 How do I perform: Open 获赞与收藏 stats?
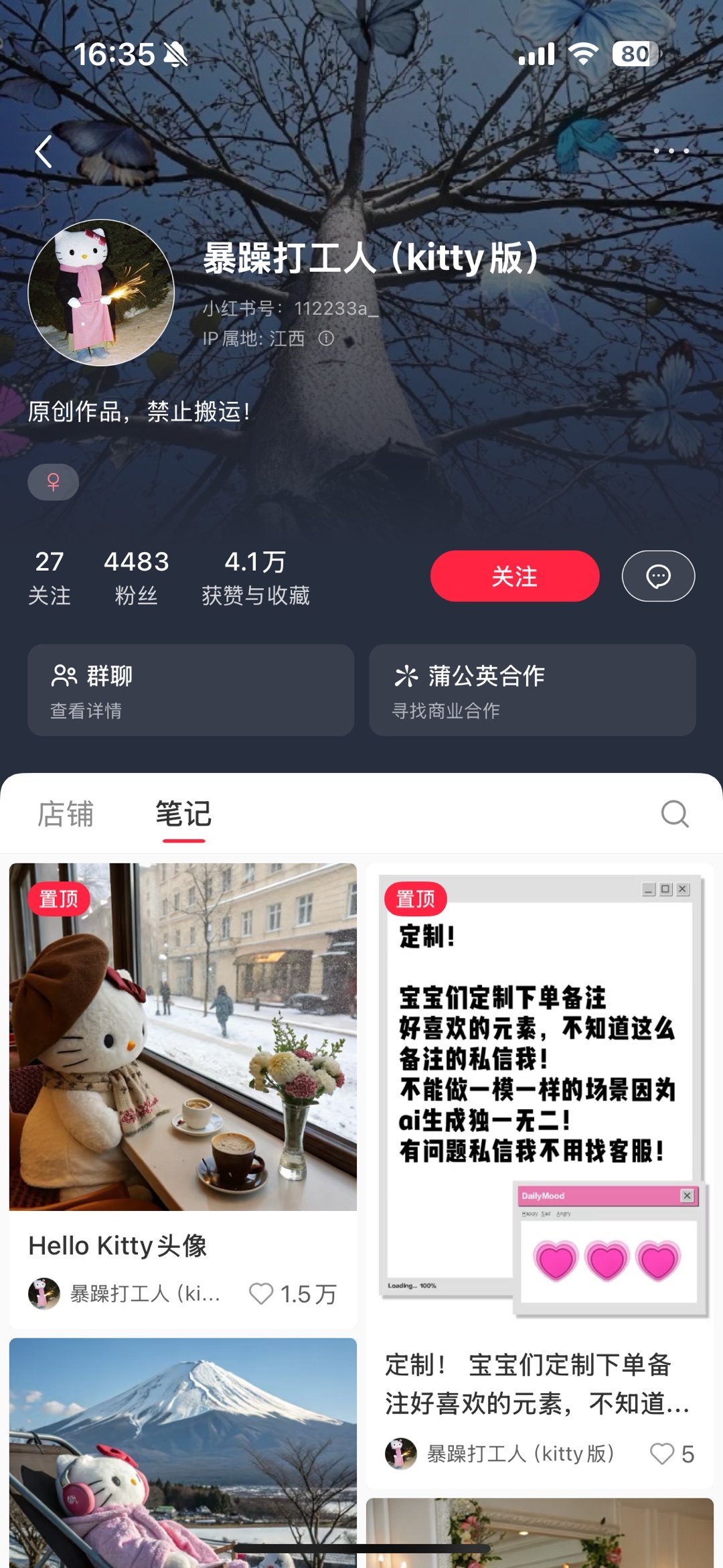coord(255,577)
